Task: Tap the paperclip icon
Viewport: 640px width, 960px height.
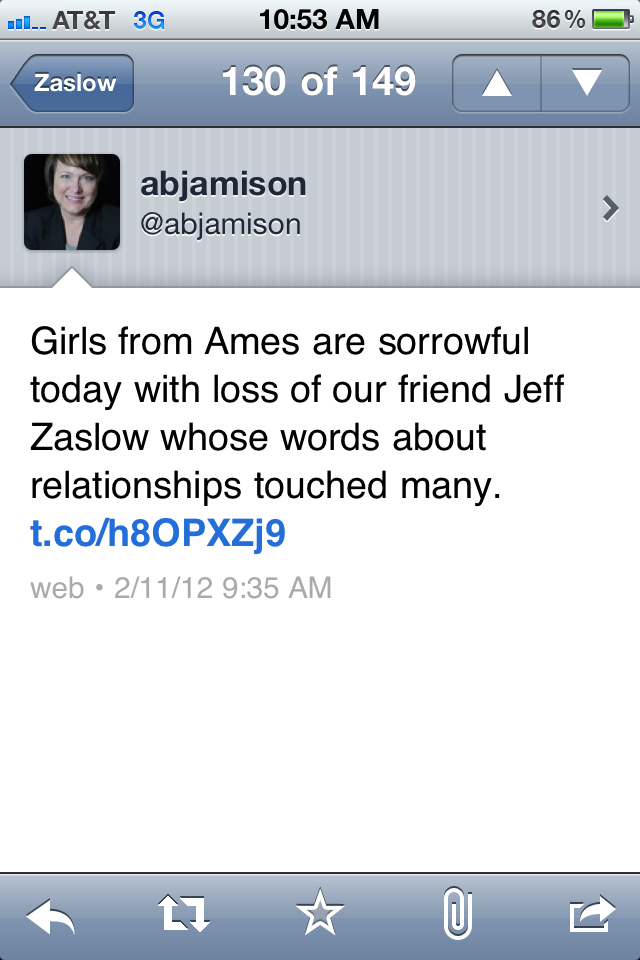Action: (x=457, y=915)
